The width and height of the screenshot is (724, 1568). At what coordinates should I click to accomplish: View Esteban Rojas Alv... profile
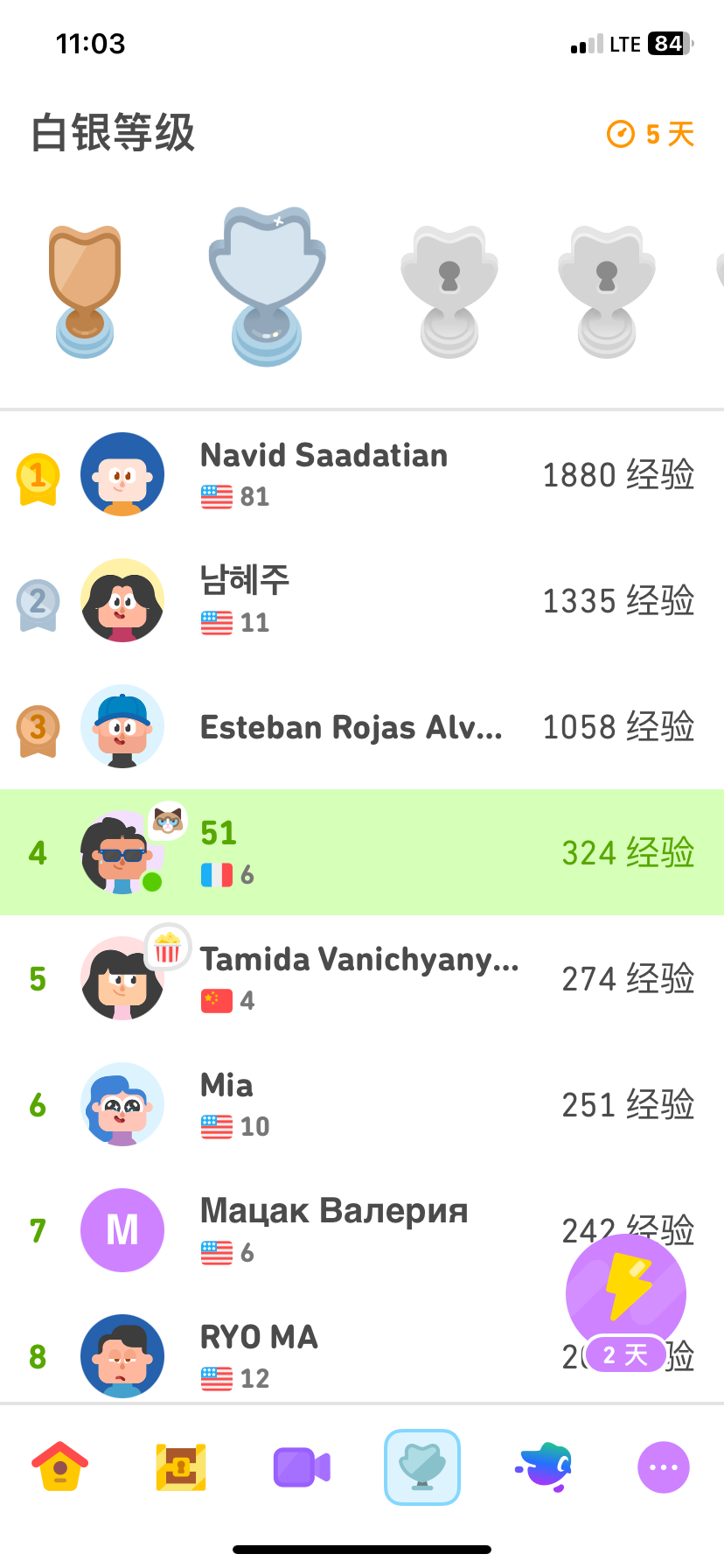(362, 726)
